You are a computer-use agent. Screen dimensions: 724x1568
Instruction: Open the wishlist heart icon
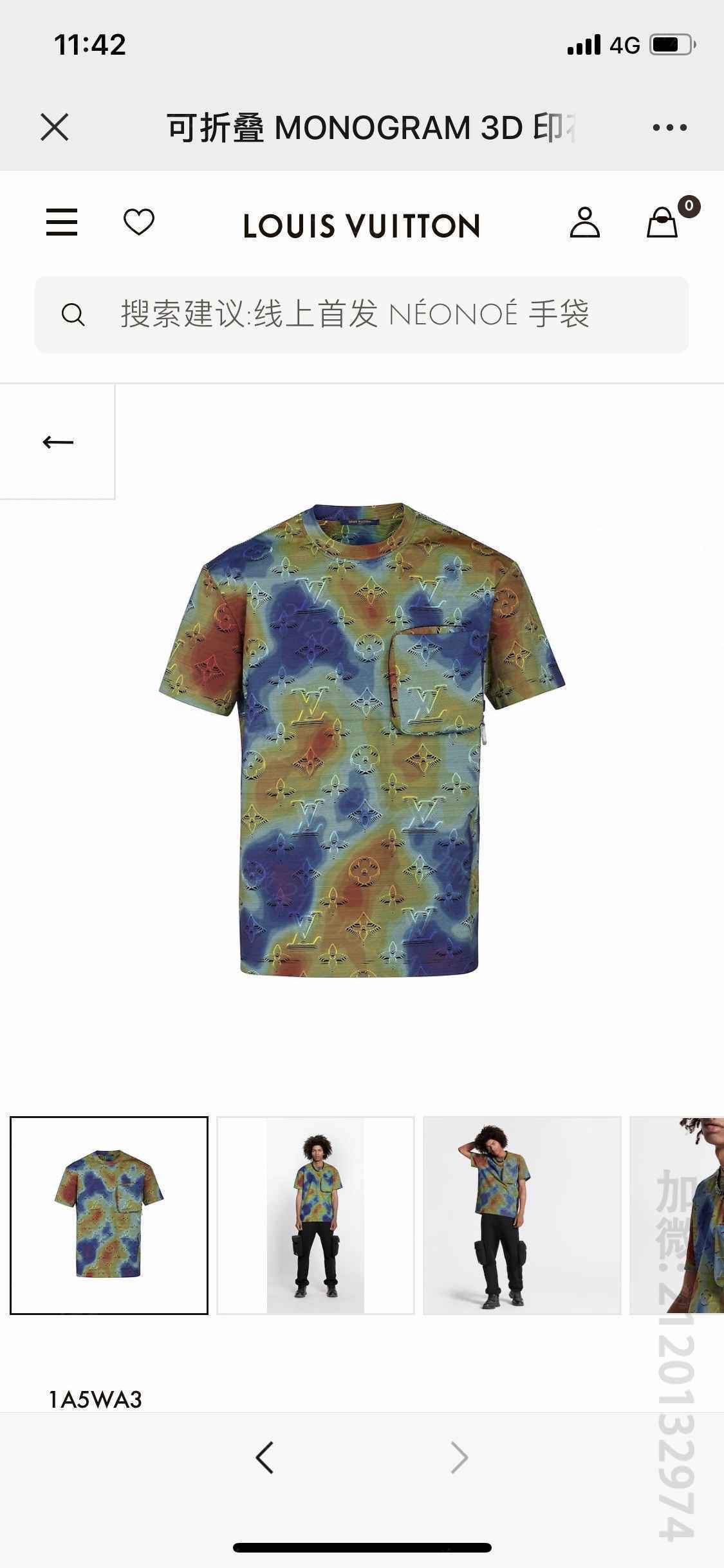click(x=139, y=223)
